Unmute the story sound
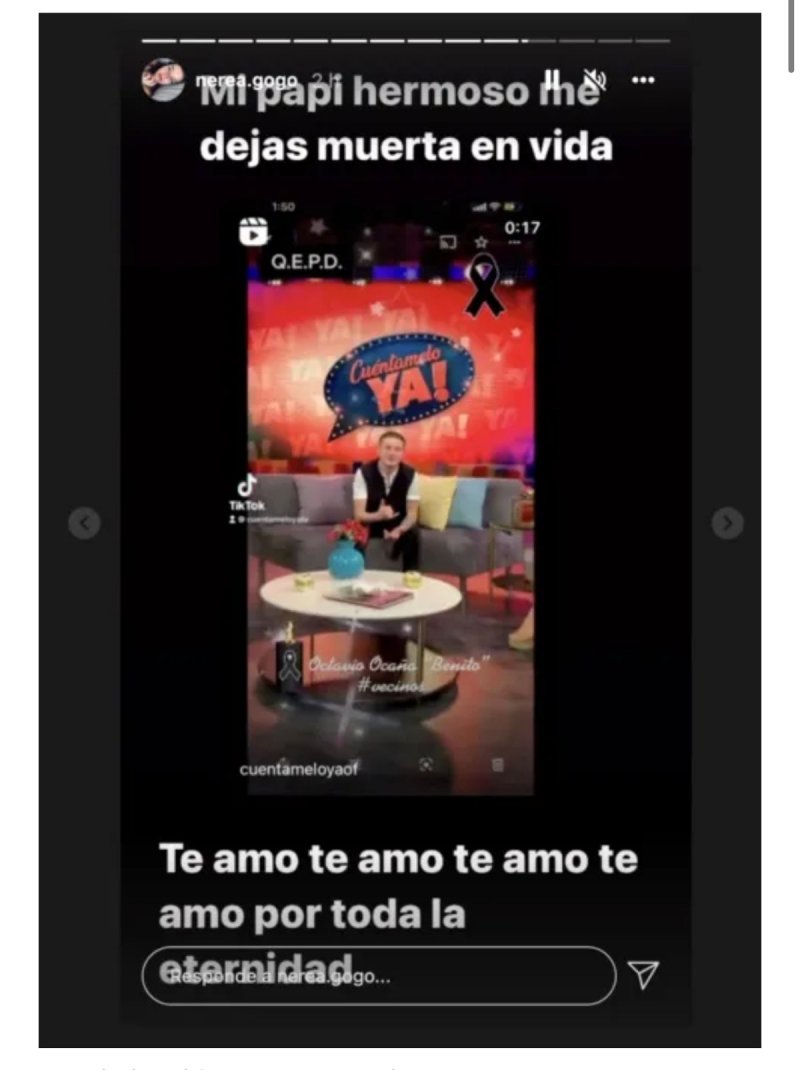Image resolution: width=800 pixels, height=1070 pixels. tap(595, 78)
